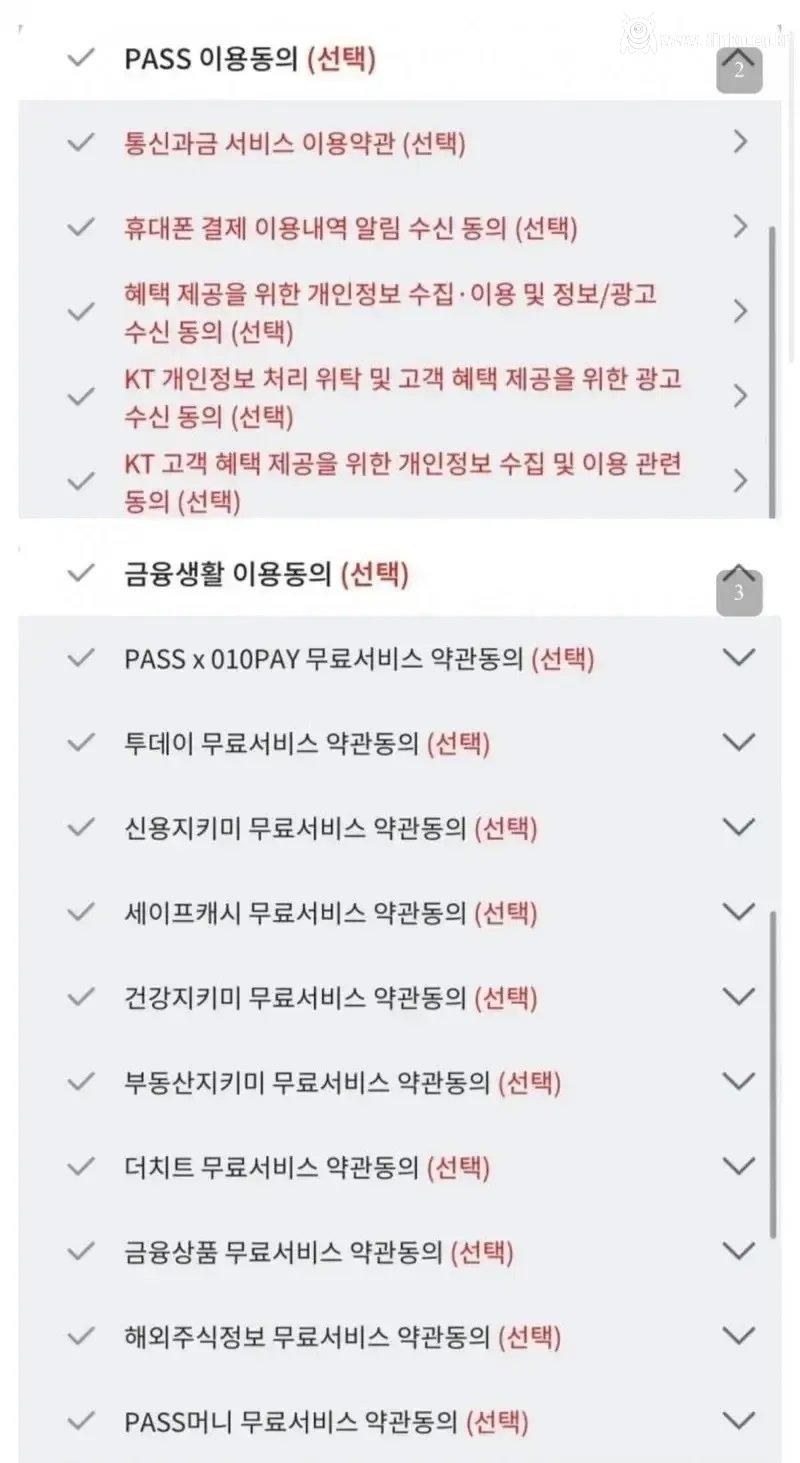
Task: Uncheck 투데이 무료서비스 약관동의
Action: pos(80,743)
